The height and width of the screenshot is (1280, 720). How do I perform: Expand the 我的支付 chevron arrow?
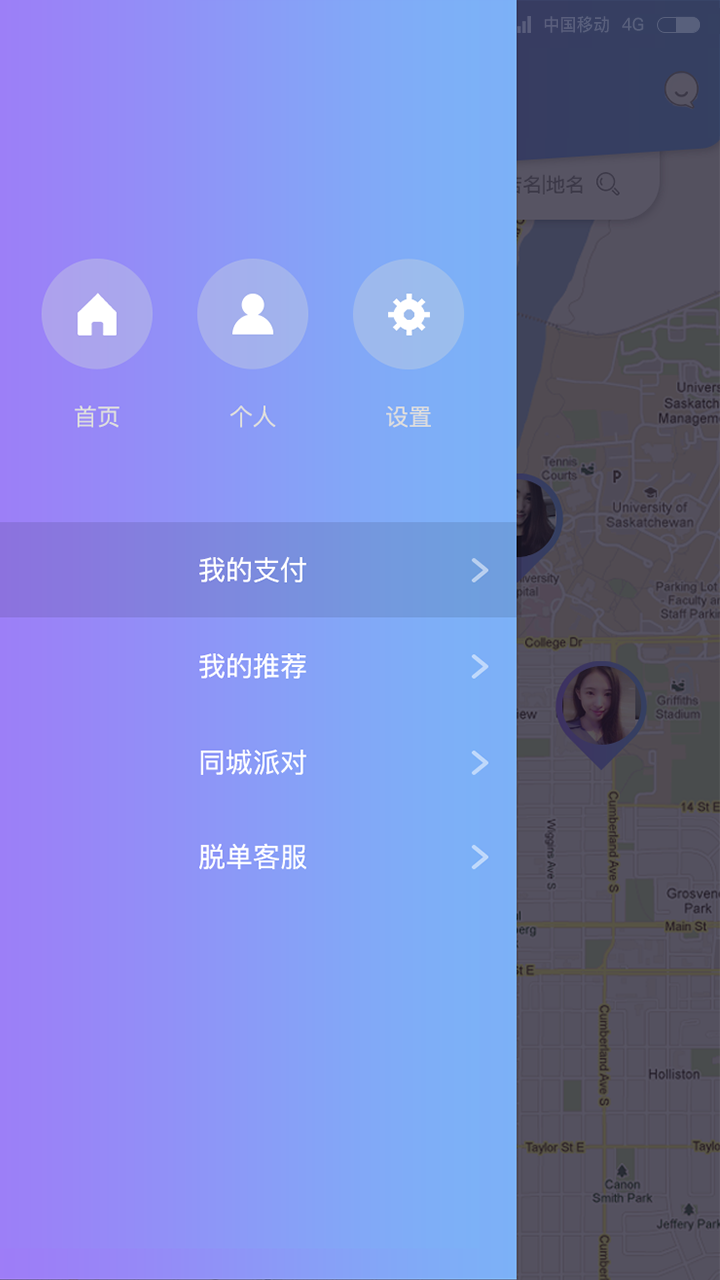(x=480, y=569)
